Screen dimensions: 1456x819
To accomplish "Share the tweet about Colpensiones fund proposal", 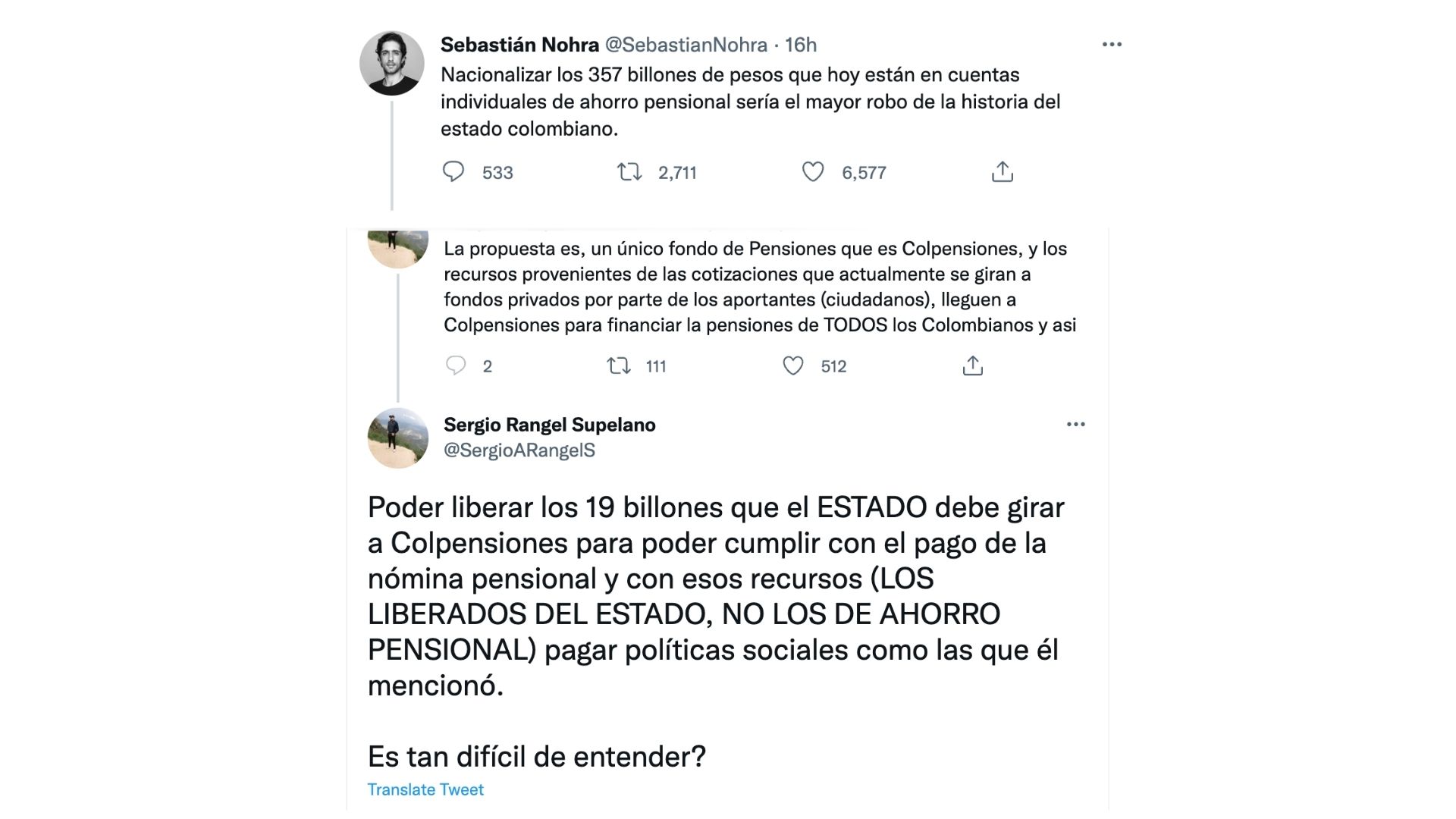I will pyautogui.click(x=972, y=366).
